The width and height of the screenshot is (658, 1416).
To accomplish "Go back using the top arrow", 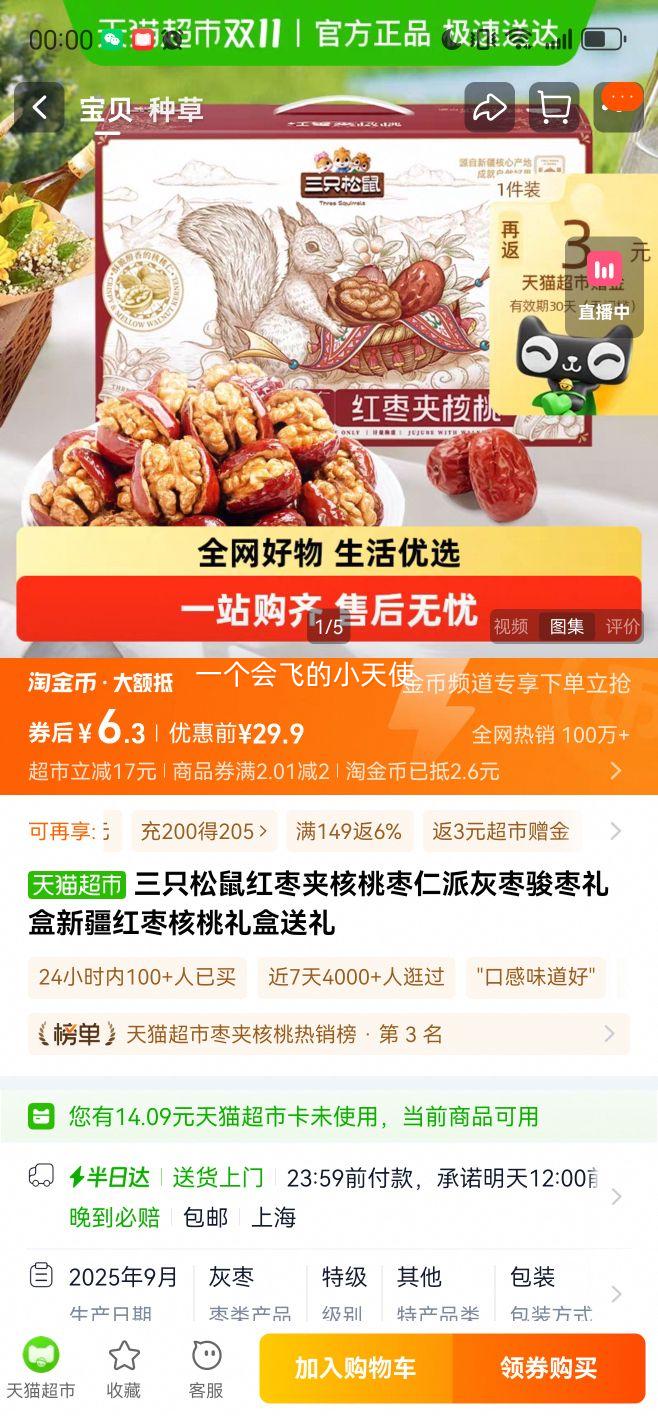I will tap(40, 108).
